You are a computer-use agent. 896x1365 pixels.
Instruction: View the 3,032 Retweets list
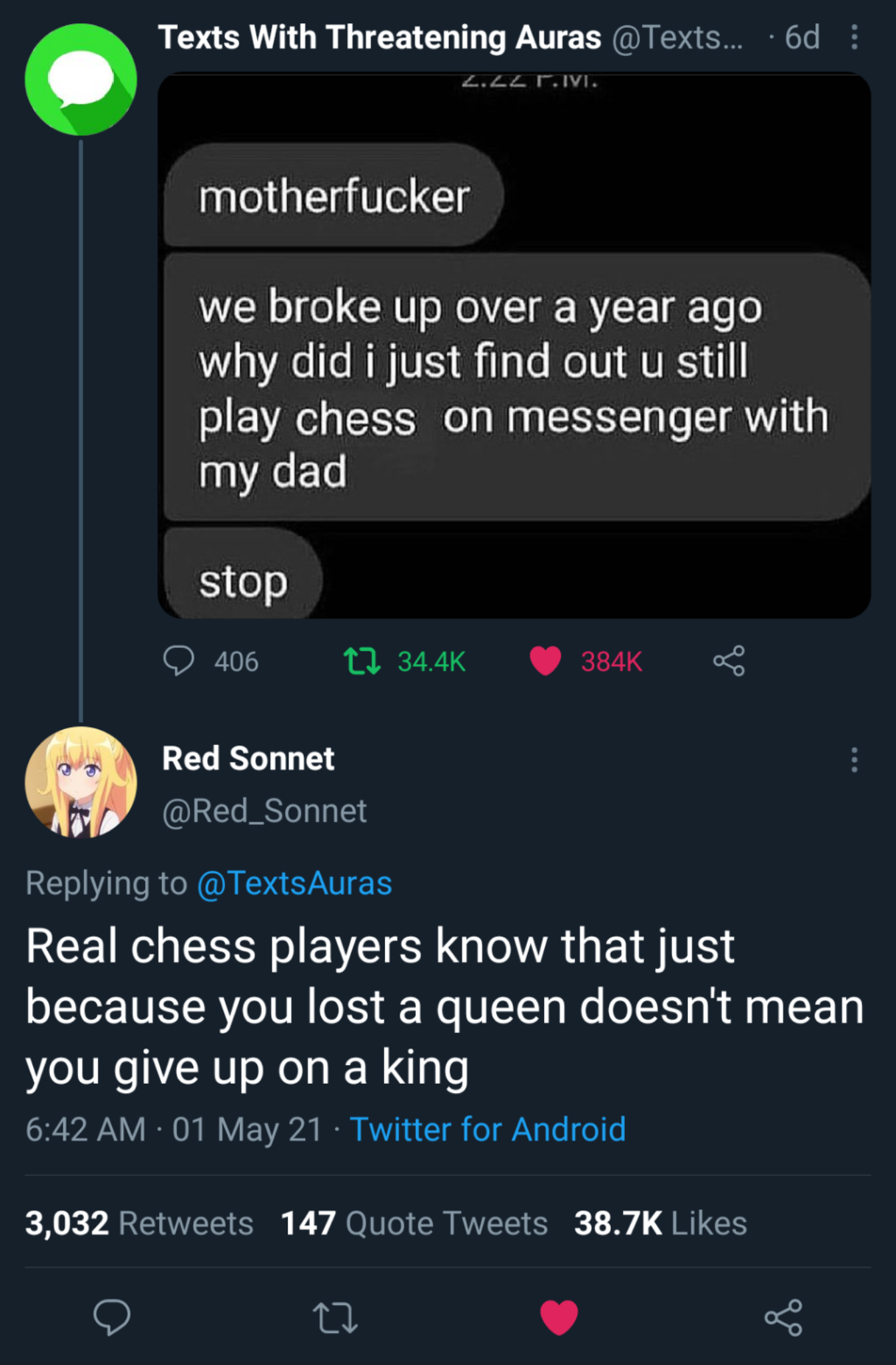(x=139, y=1224)
